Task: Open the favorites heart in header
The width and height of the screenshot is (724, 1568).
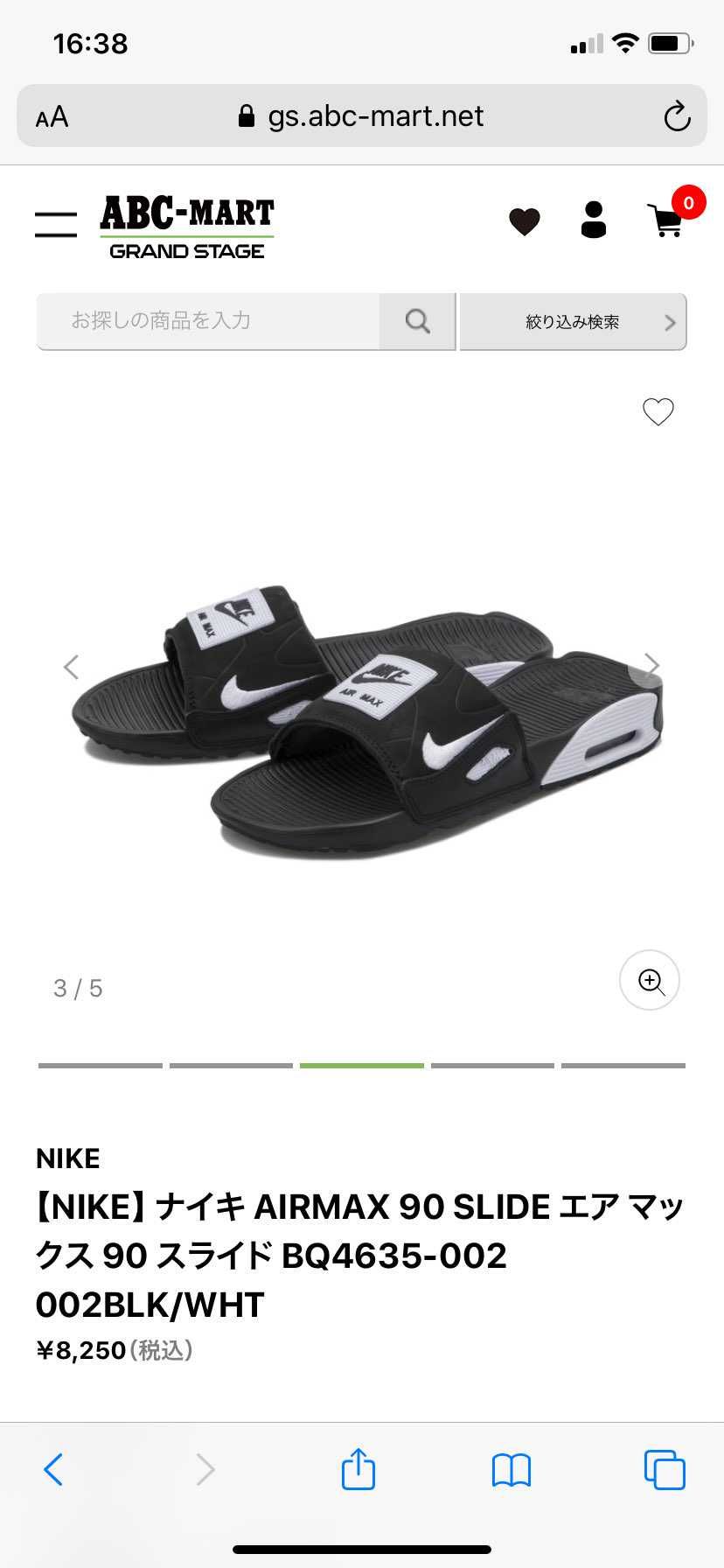Action: (525, 221)
